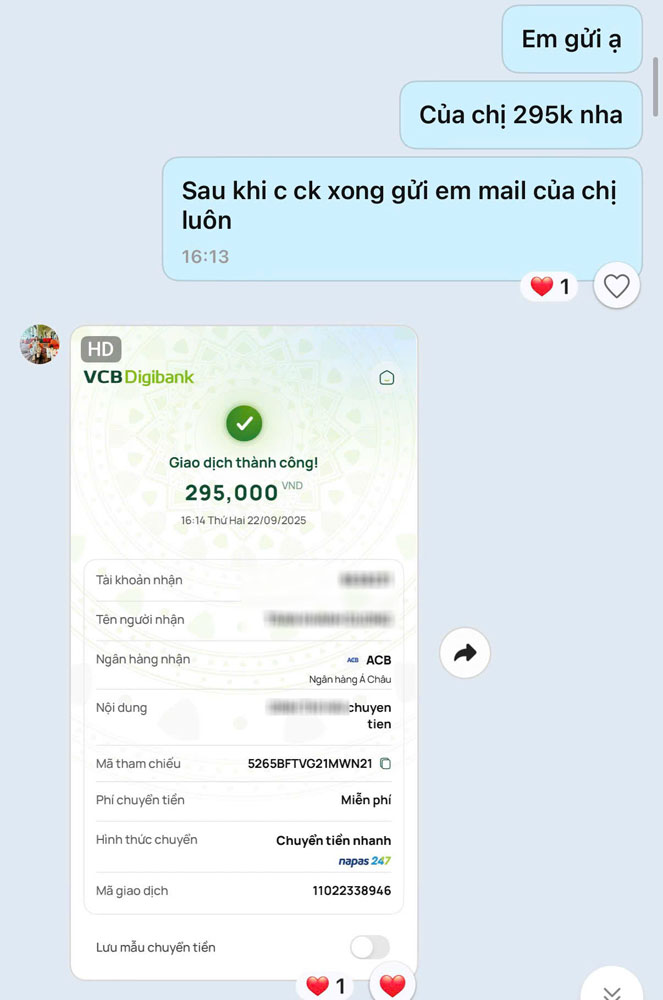This screenshot has width=663, height=1000.
Task: Open the sender's profile avatar
Action: coord(40,344)
